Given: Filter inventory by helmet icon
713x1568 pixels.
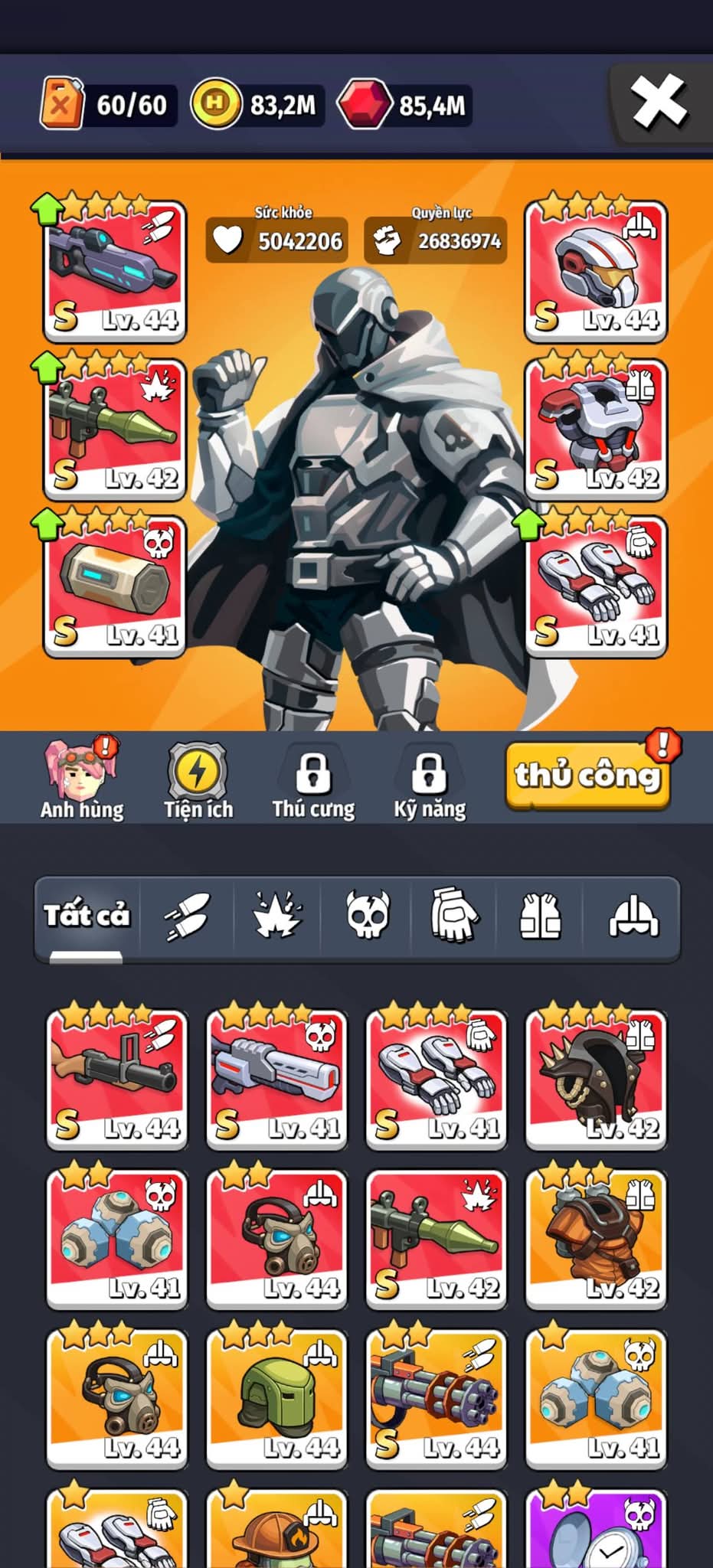Looking at the screenshot, I should click(x=633, y=916).
